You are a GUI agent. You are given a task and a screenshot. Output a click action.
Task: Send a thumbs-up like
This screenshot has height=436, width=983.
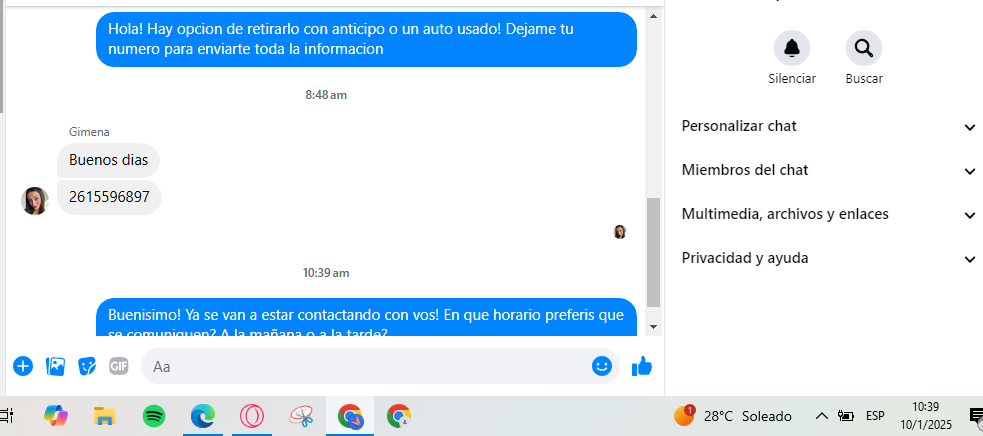click(642, 366)
